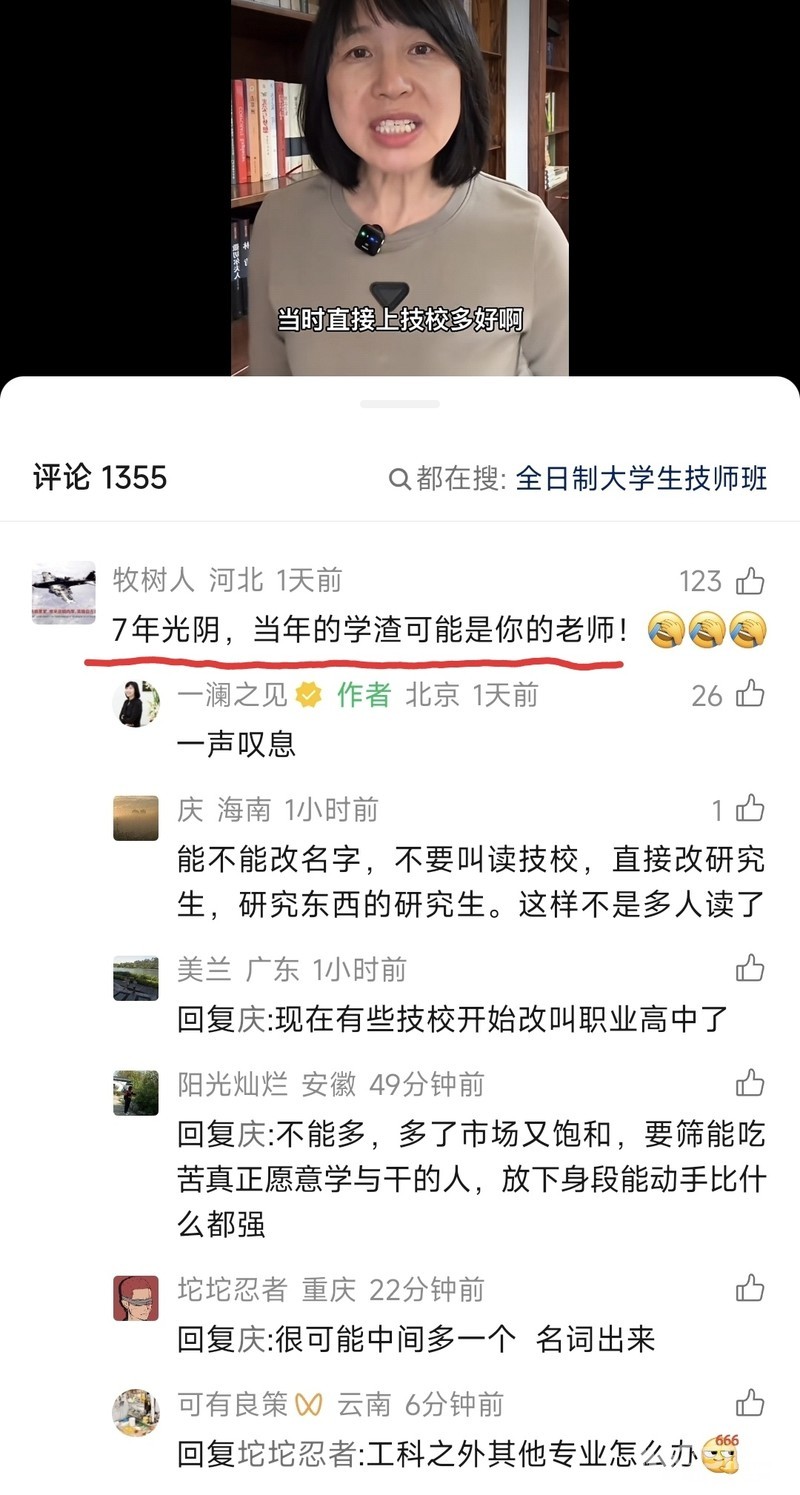Like 阳光灿烂's reply about market saturation

point(750,1082)
